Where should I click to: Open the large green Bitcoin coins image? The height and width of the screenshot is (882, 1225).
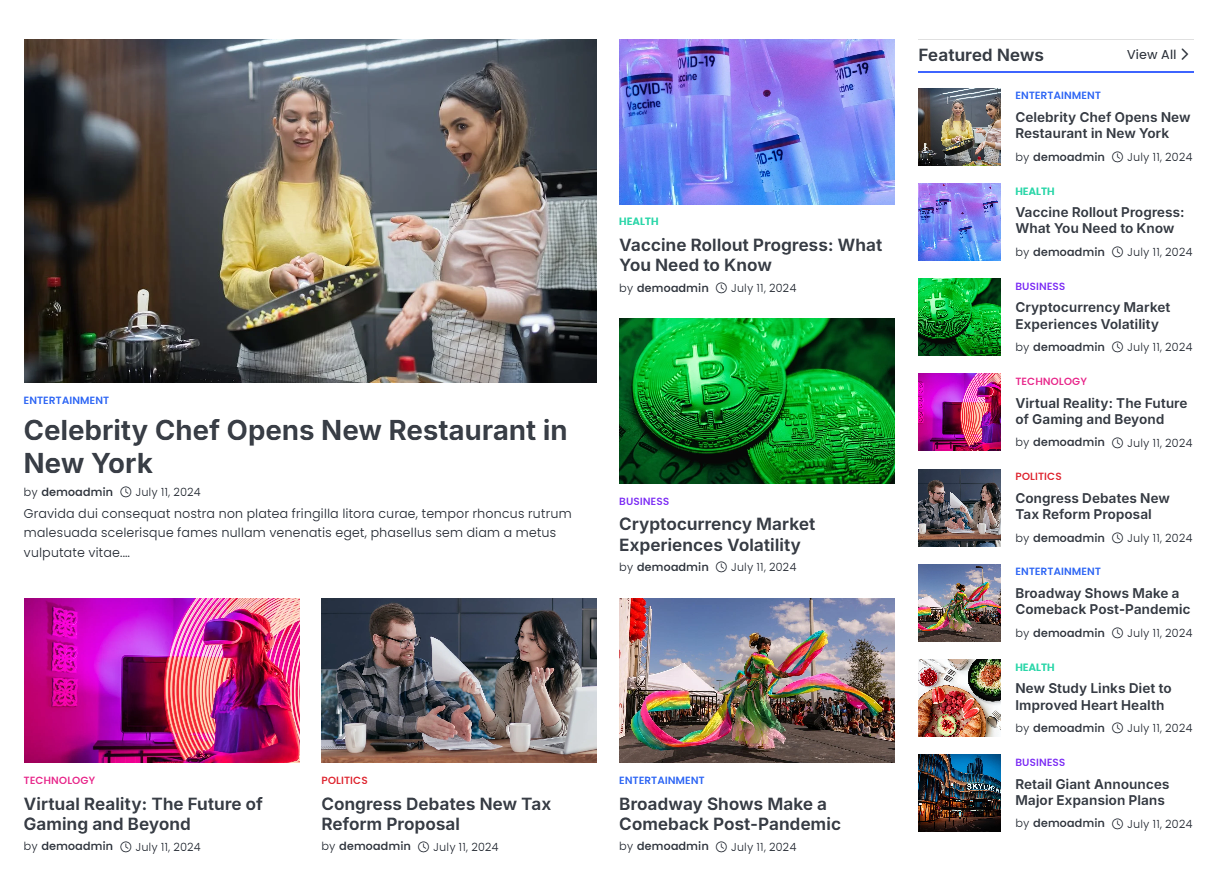(x=756, y=401)
